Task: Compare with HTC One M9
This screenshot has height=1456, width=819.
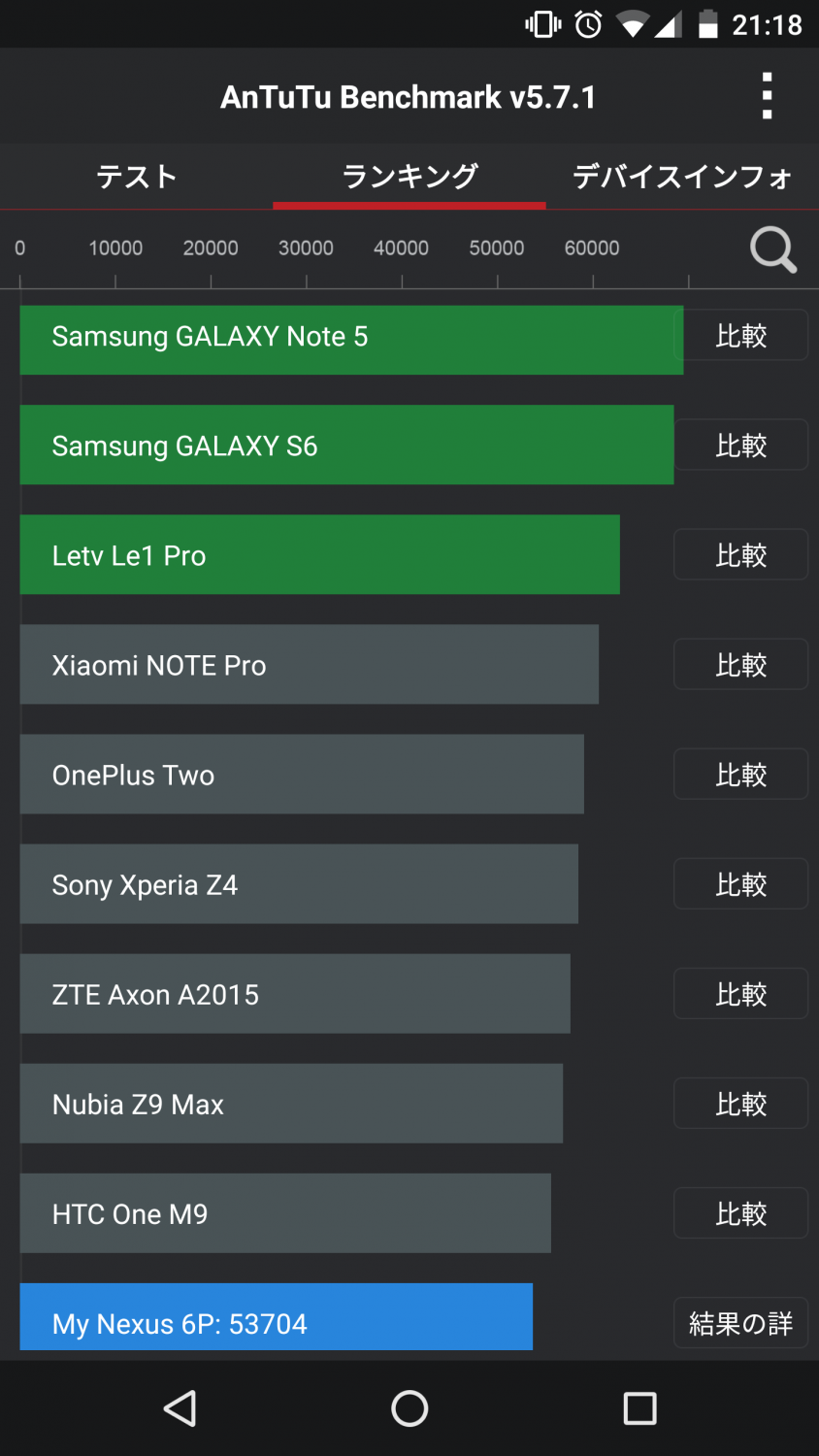Action: (741, 1213)
